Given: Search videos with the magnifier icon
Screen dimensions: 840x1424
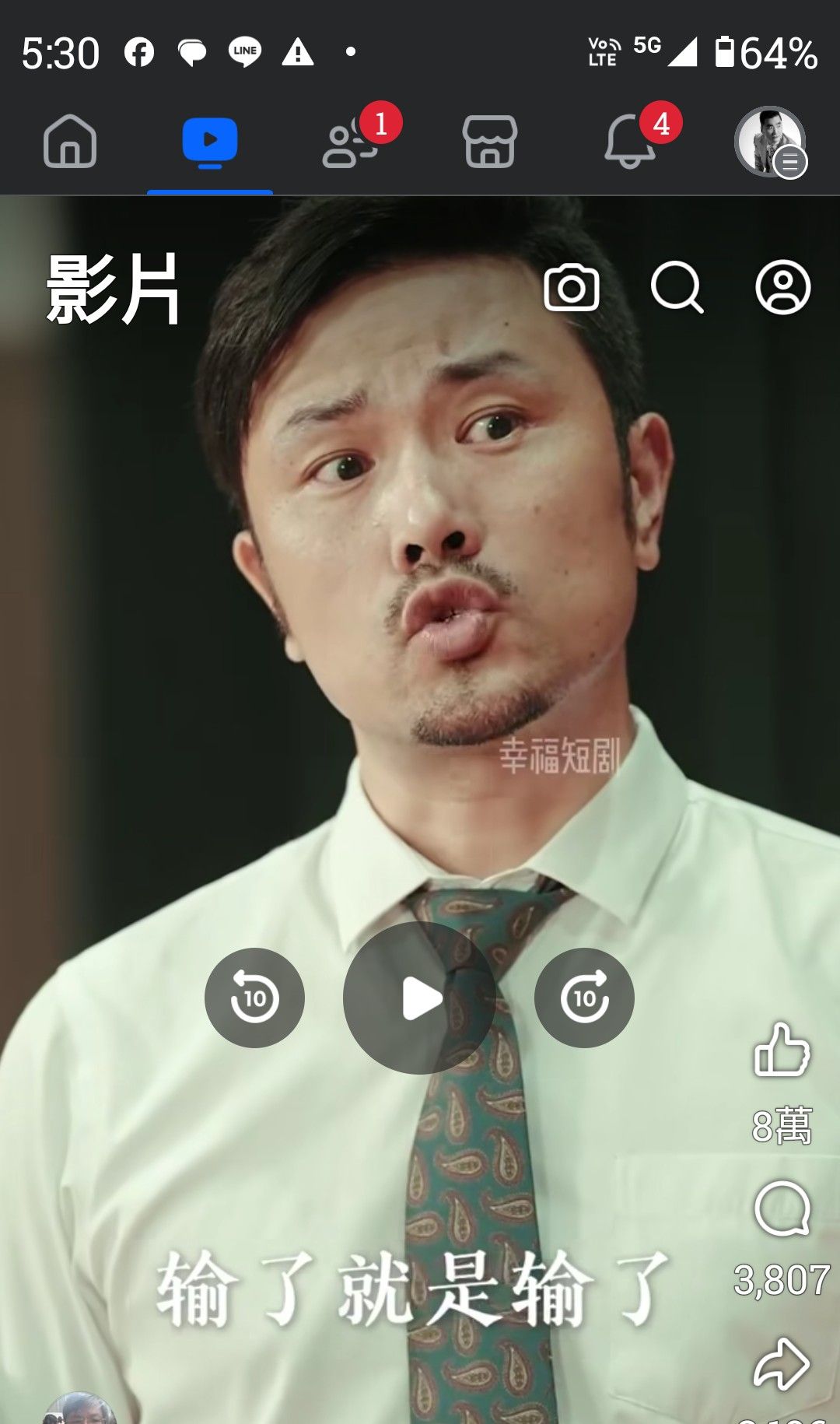Looking at the screenshot, I should pyautogui.click(x=677, y=288).
